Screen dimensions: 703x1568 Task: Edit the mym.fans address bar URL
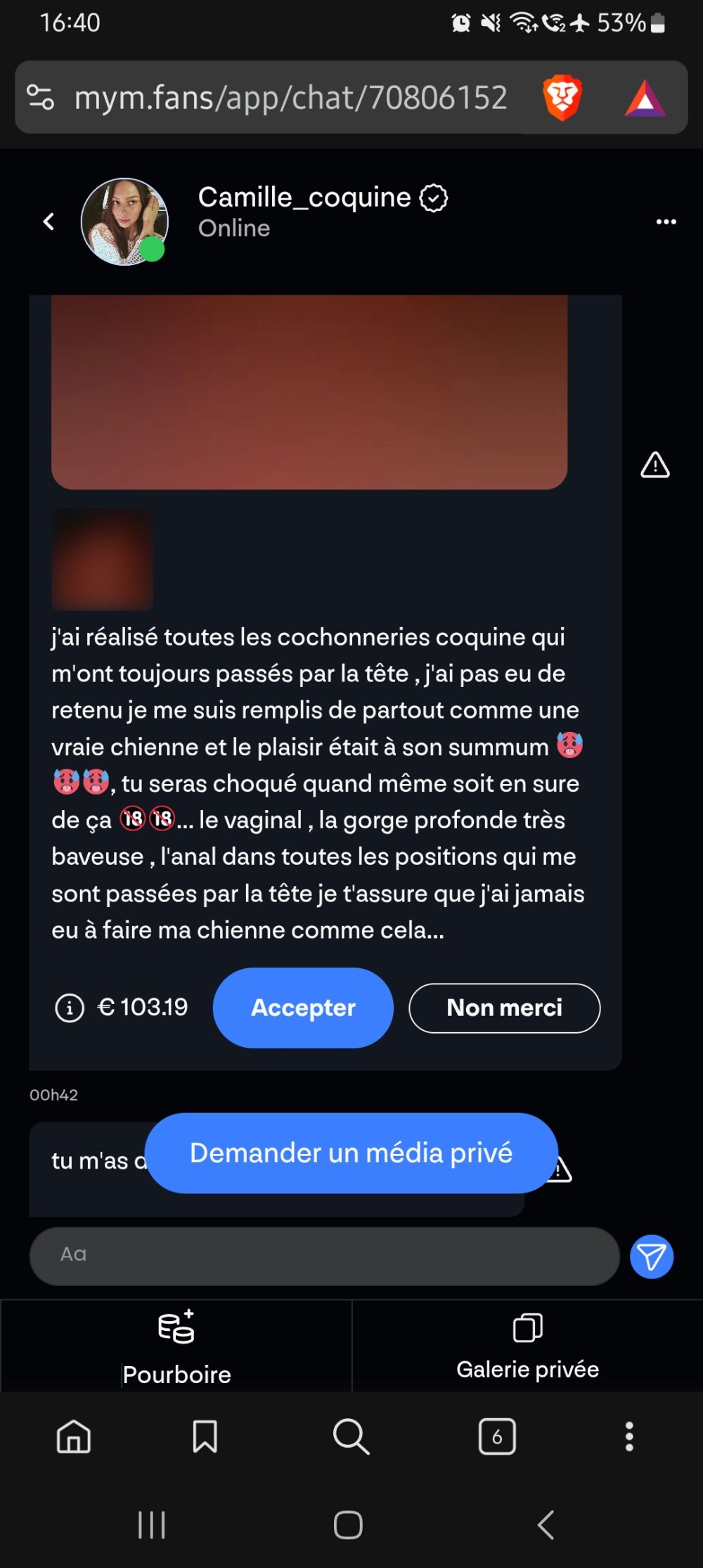290,98
